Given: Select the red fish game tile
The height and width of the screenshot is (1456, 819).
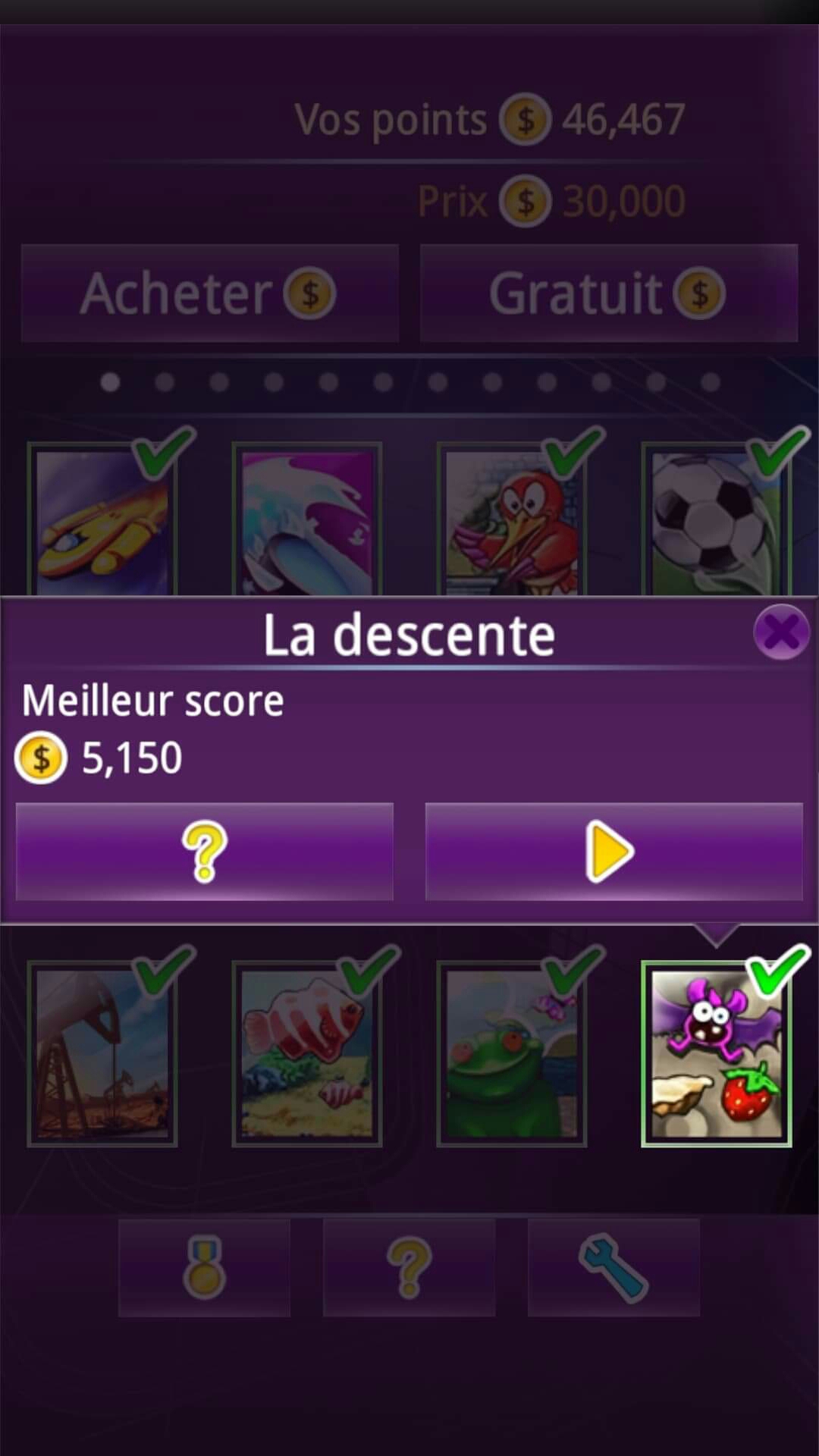Looking at the screenshot, I should (x=307, y=1054).
